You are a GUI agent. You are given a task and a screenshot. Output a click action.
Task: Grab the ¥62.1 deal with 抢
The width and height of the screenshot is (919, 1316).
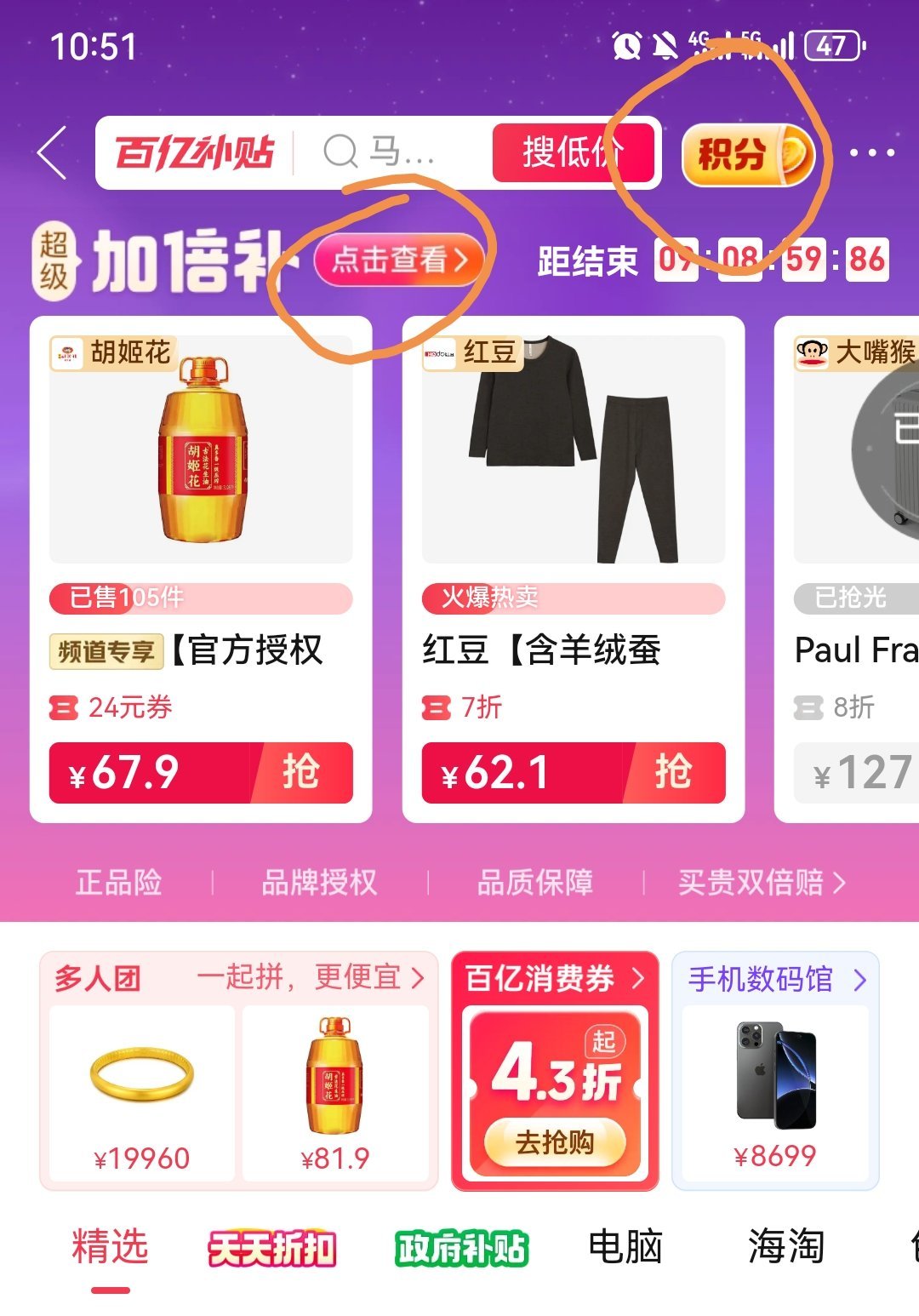[573, 773]
